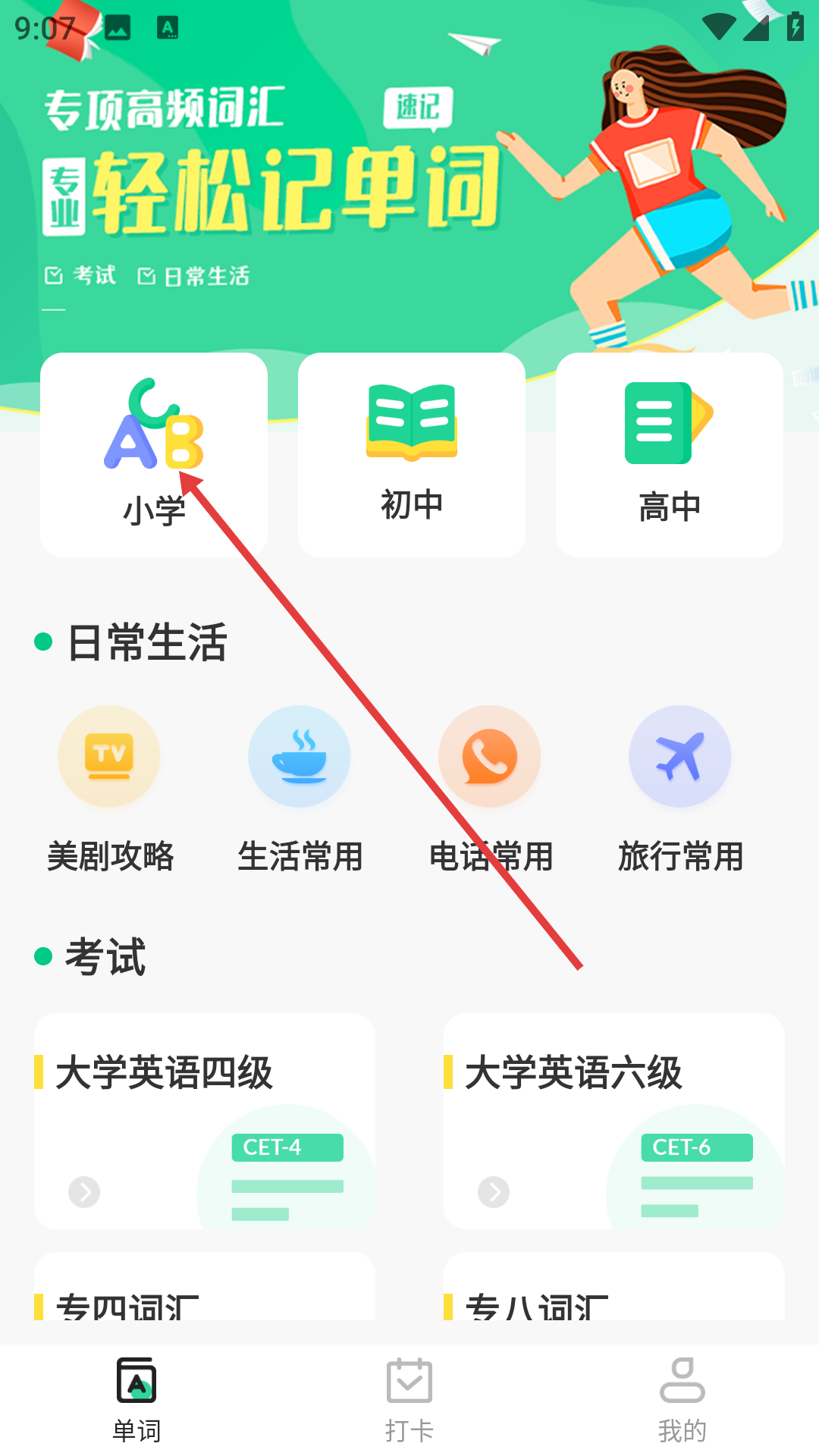Screen dimensions: 819x1456
Task: Open the 小学 vocabulary card
Action: [154, 455]
